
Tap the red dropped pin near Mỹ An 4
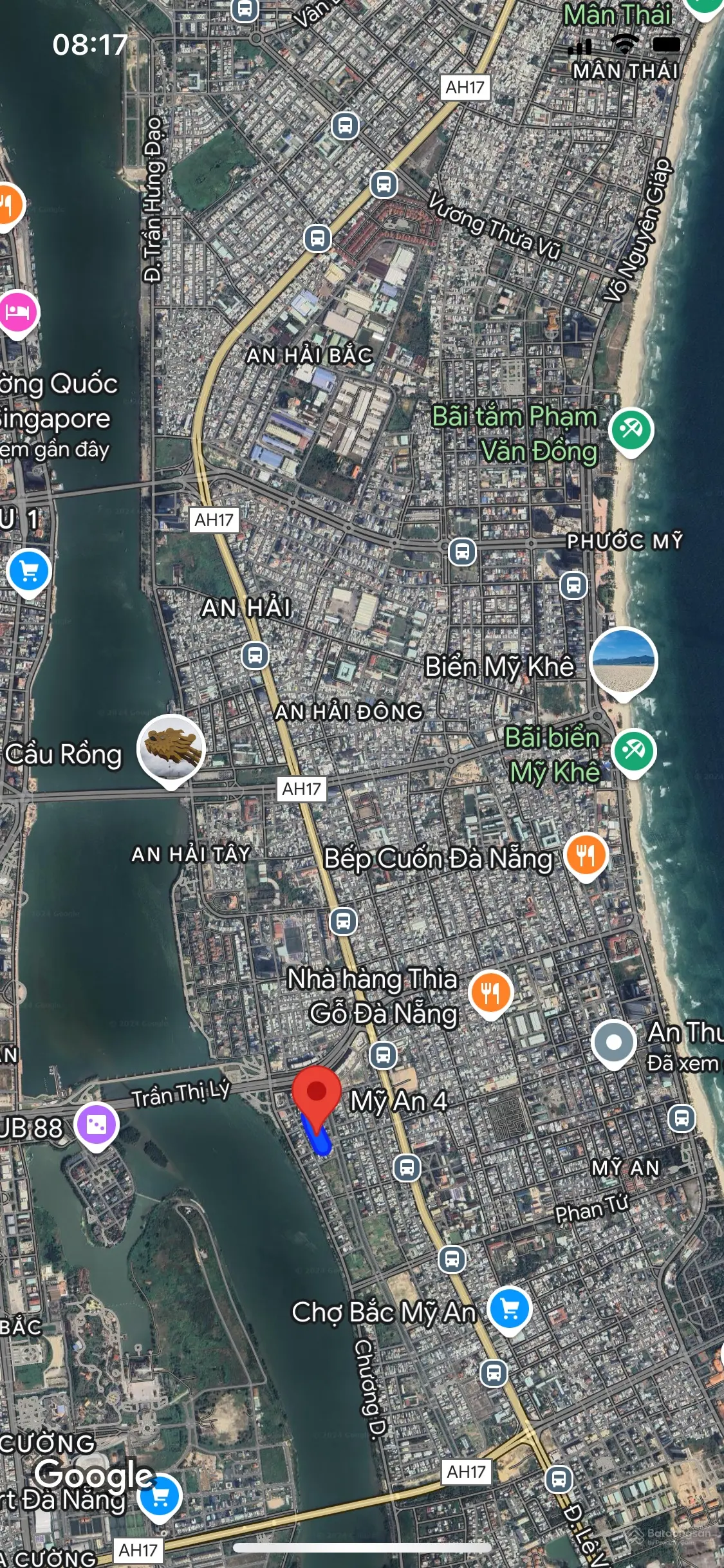(x=316, y=1091)
